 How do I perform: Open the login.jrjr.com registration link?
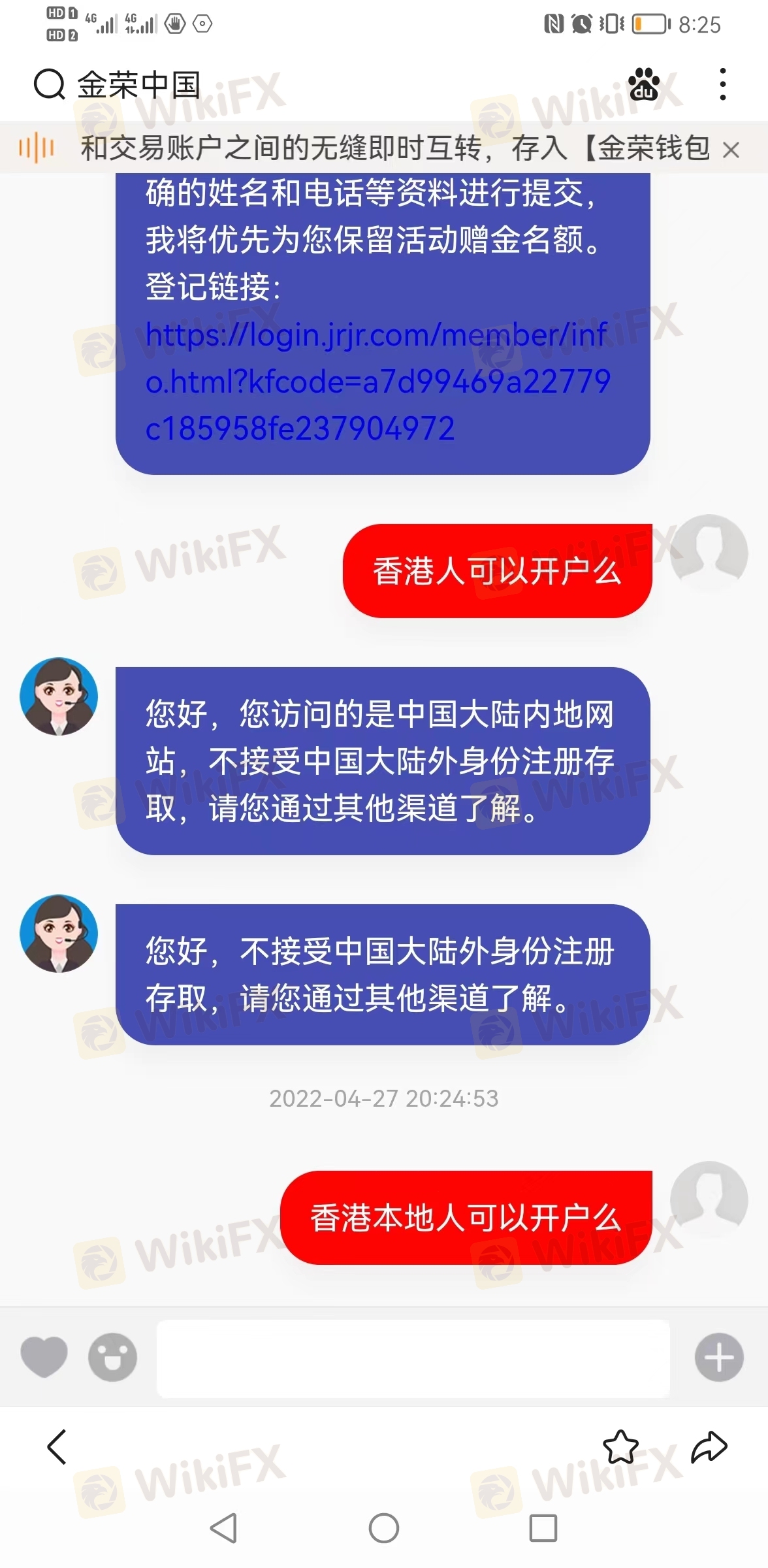click(377, 382)
